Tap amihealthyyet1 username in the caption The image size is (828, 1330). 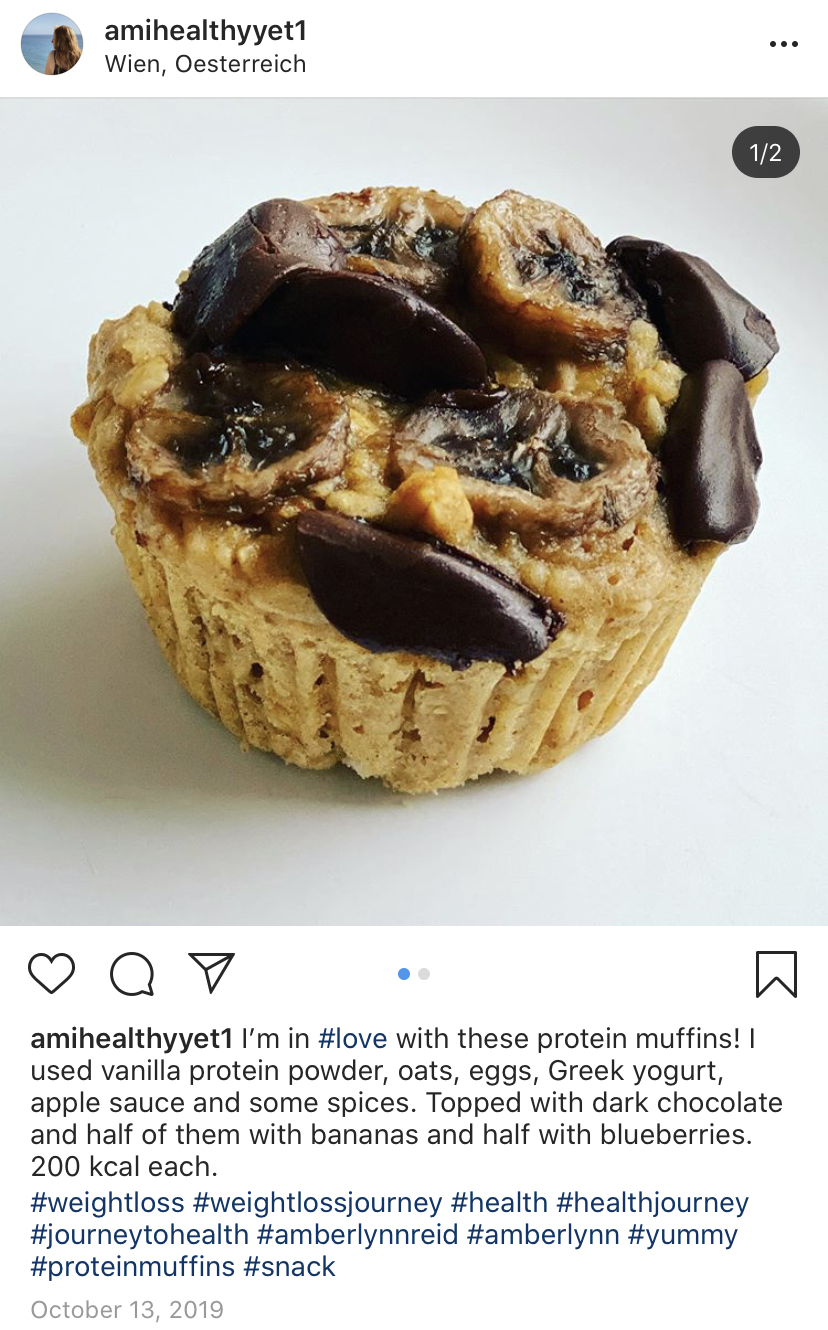tap(132, 1039)
